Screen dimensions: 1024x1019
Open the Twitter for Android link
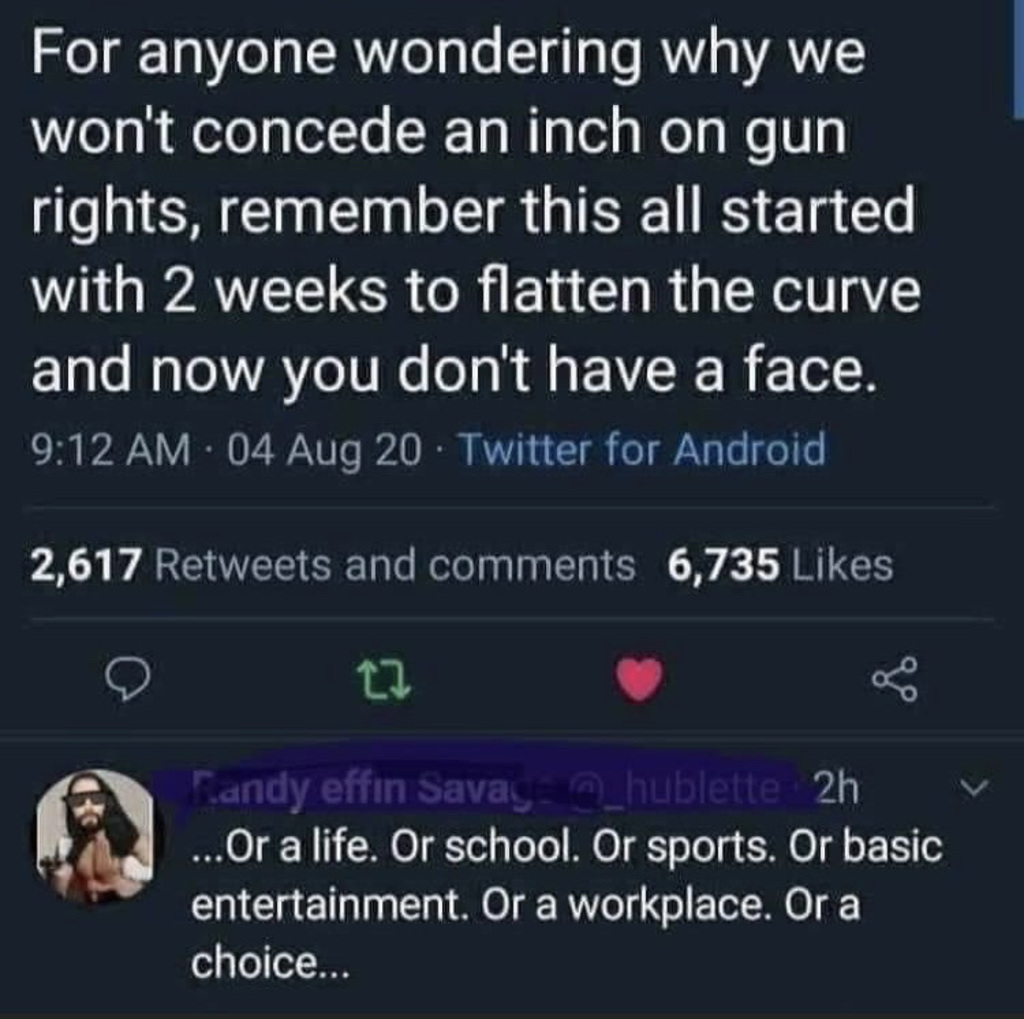click(x=642, y=450)
